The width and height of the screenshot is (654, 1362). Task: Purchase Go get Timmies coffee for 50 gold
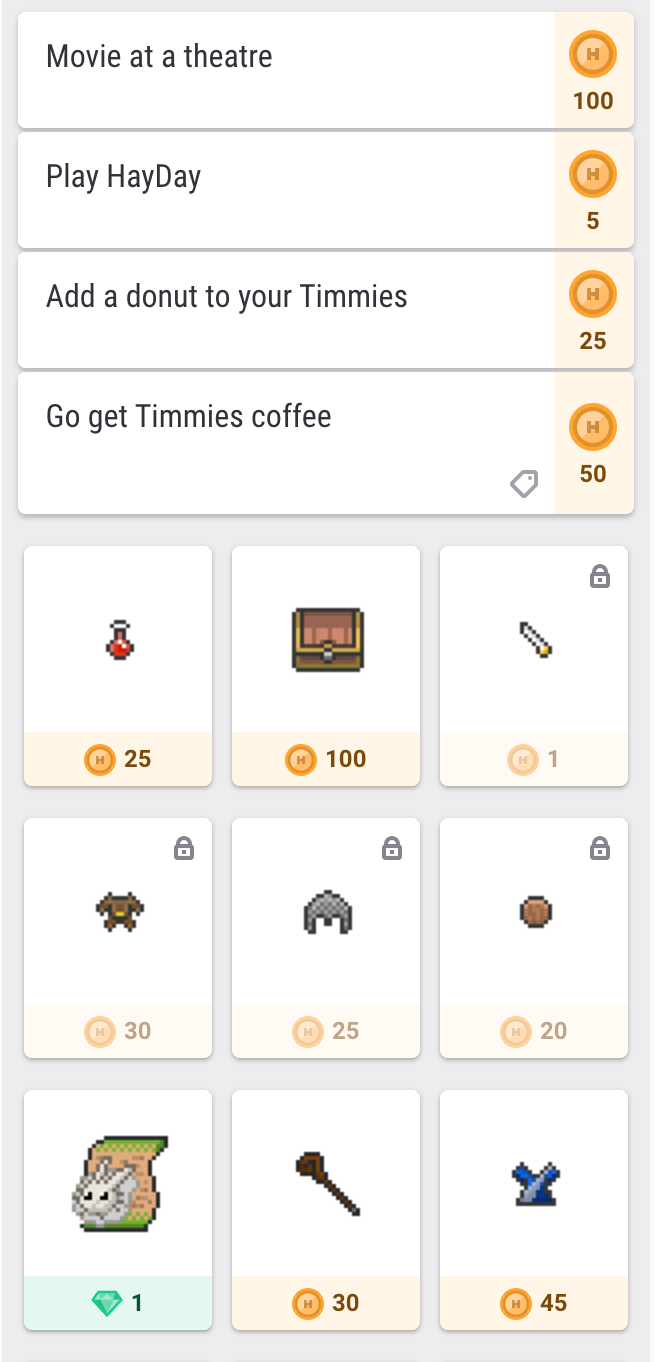[x=593, y=443]
